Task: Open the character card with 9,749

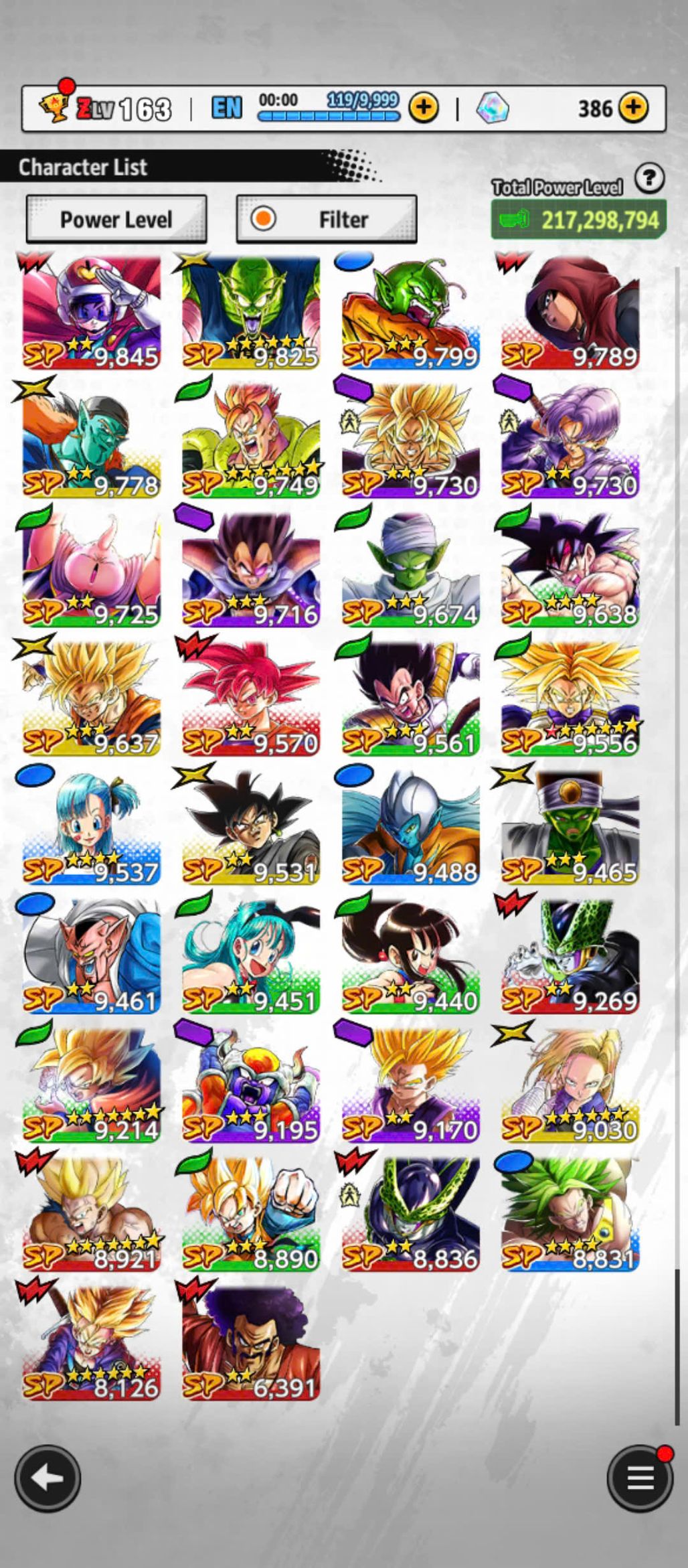Action: (251, 441)
